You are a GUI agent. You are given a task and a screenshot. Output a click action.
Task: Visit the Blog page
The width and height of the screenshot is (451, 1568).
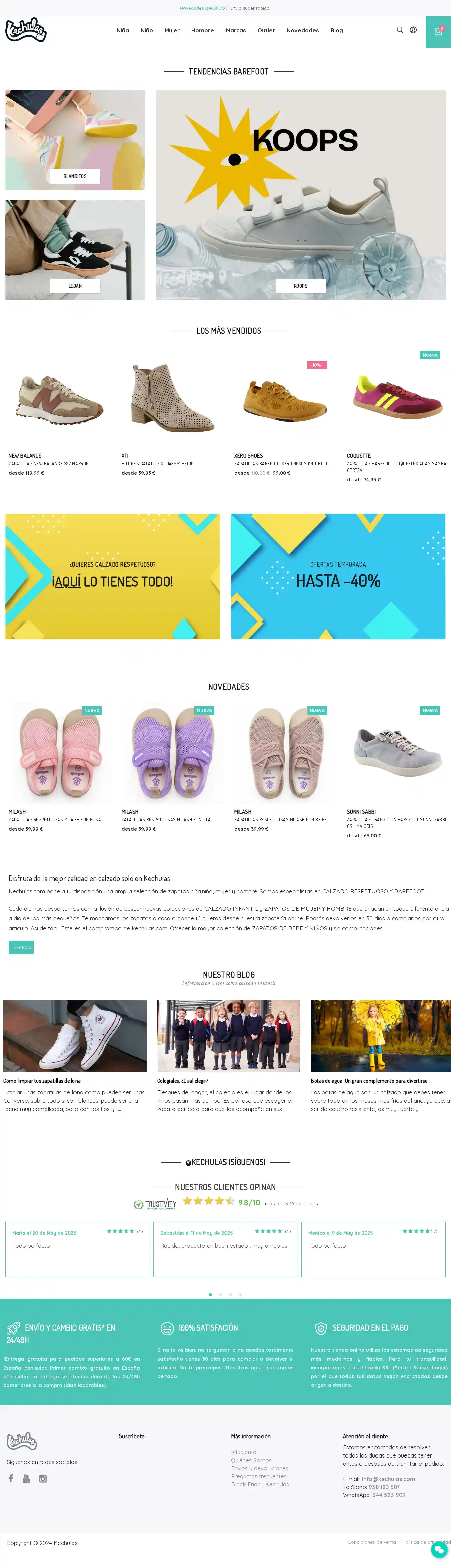pyautogui.click(x=336, y=30)
